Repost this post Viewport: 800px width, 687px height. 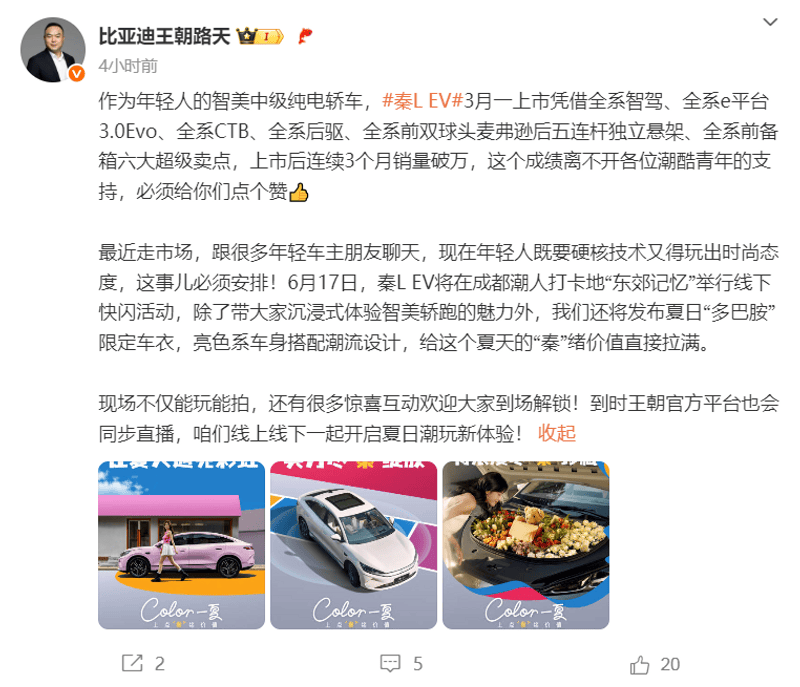point(142,663)
